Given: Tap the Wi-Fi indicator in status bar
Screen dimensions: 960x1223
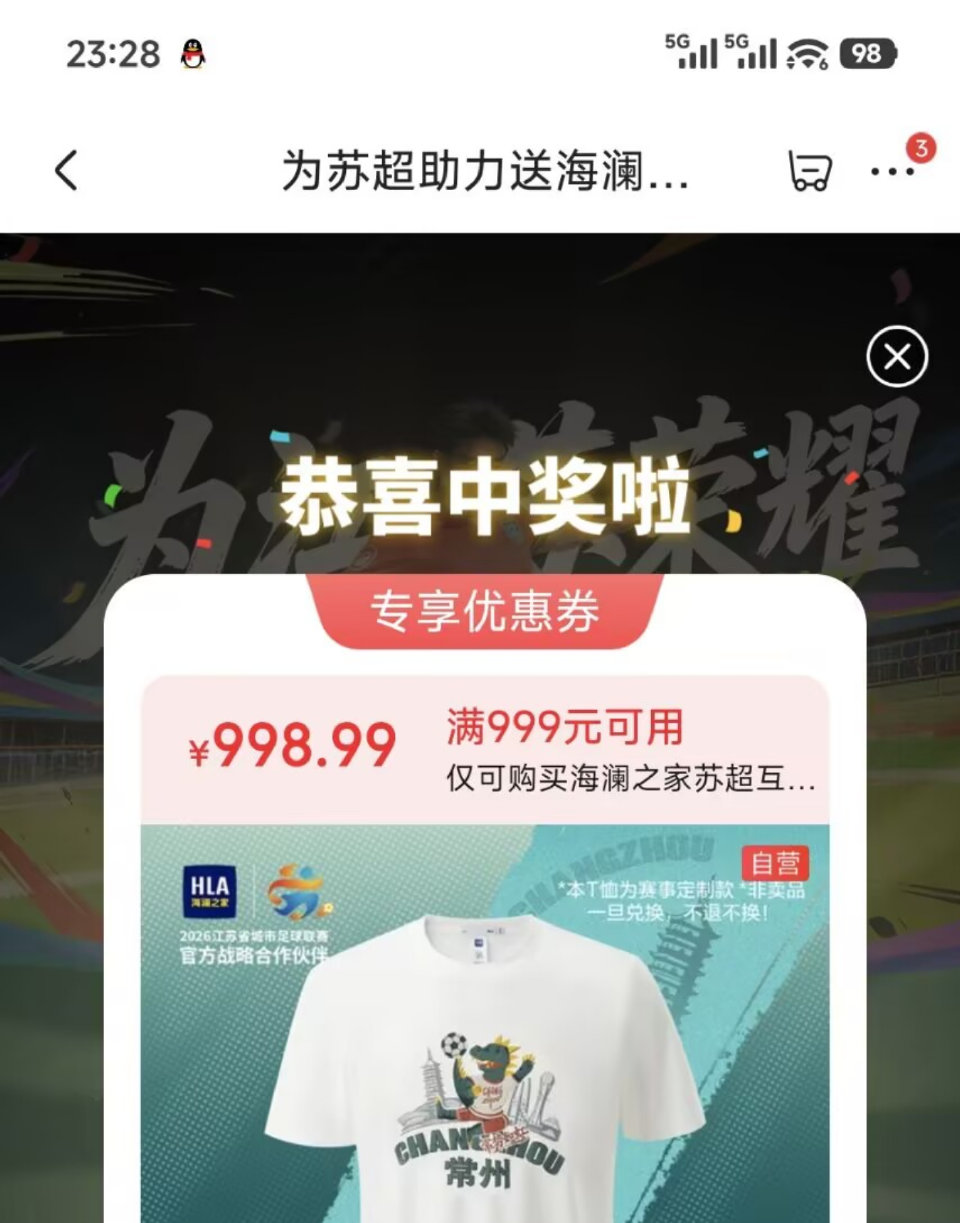Looking at the screenshot, I should [x=808, y=53].
